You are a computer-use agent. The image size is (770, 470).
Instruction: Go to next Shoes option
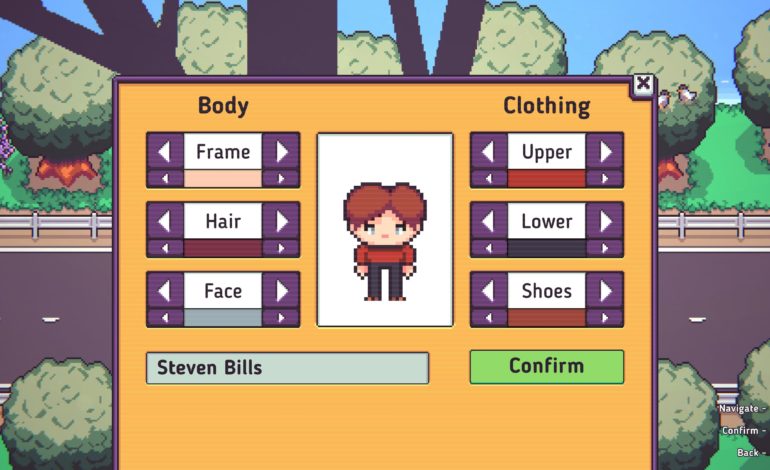[605, 291]
